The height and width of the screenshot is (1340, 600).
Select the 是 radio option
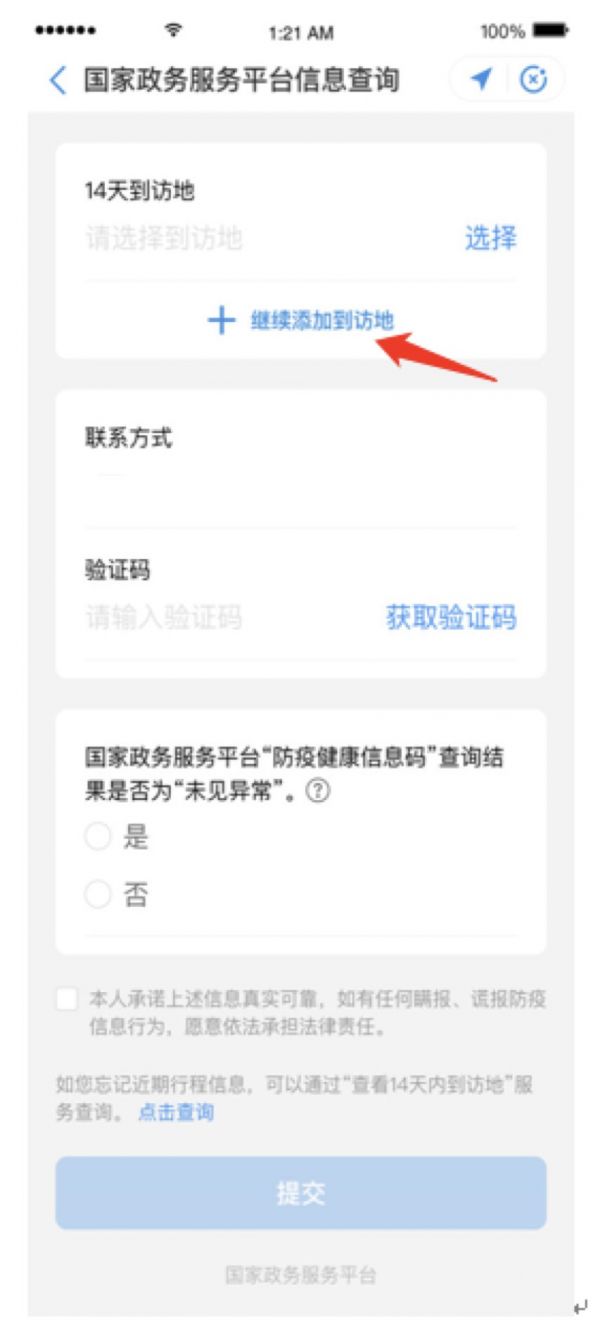98,838
